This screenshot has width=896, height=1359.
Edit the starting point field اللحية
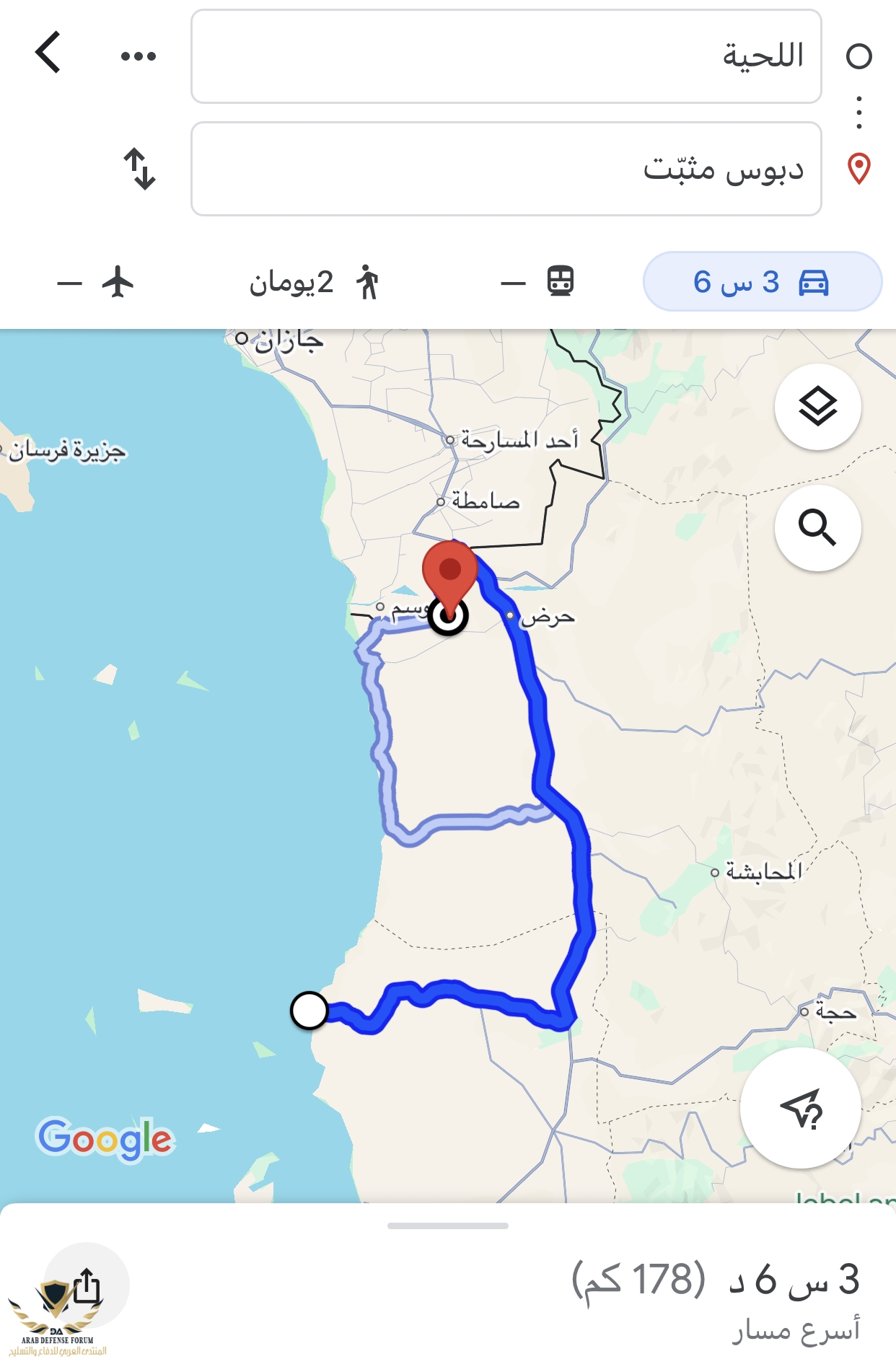506,56
